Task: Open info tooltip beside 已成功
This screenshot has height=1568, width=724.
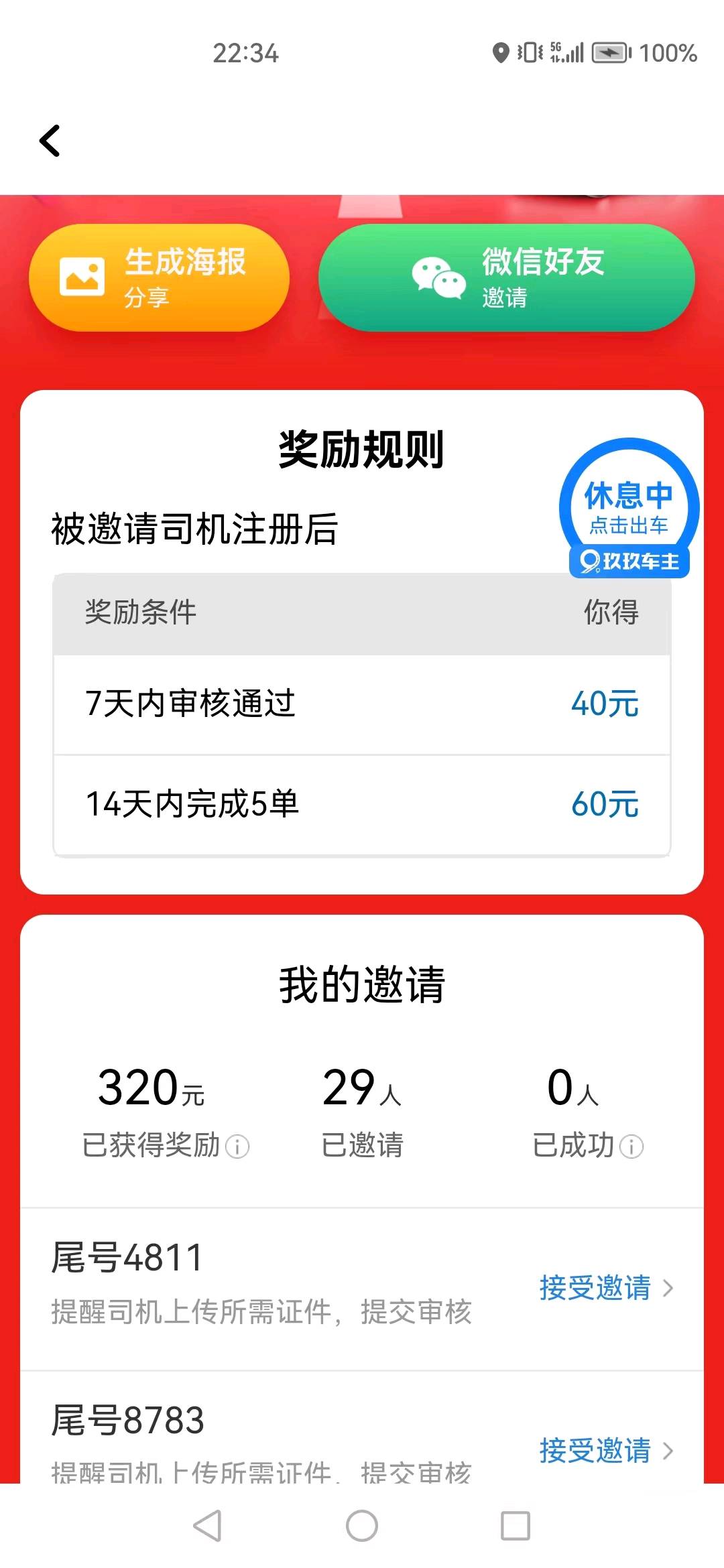Action: coord(631,1146)
